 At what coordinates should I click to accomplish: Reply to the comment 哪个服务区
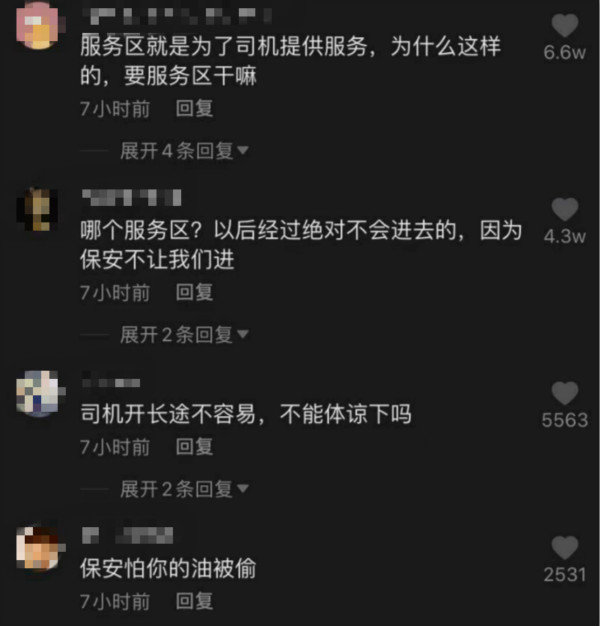pos(194,292)
